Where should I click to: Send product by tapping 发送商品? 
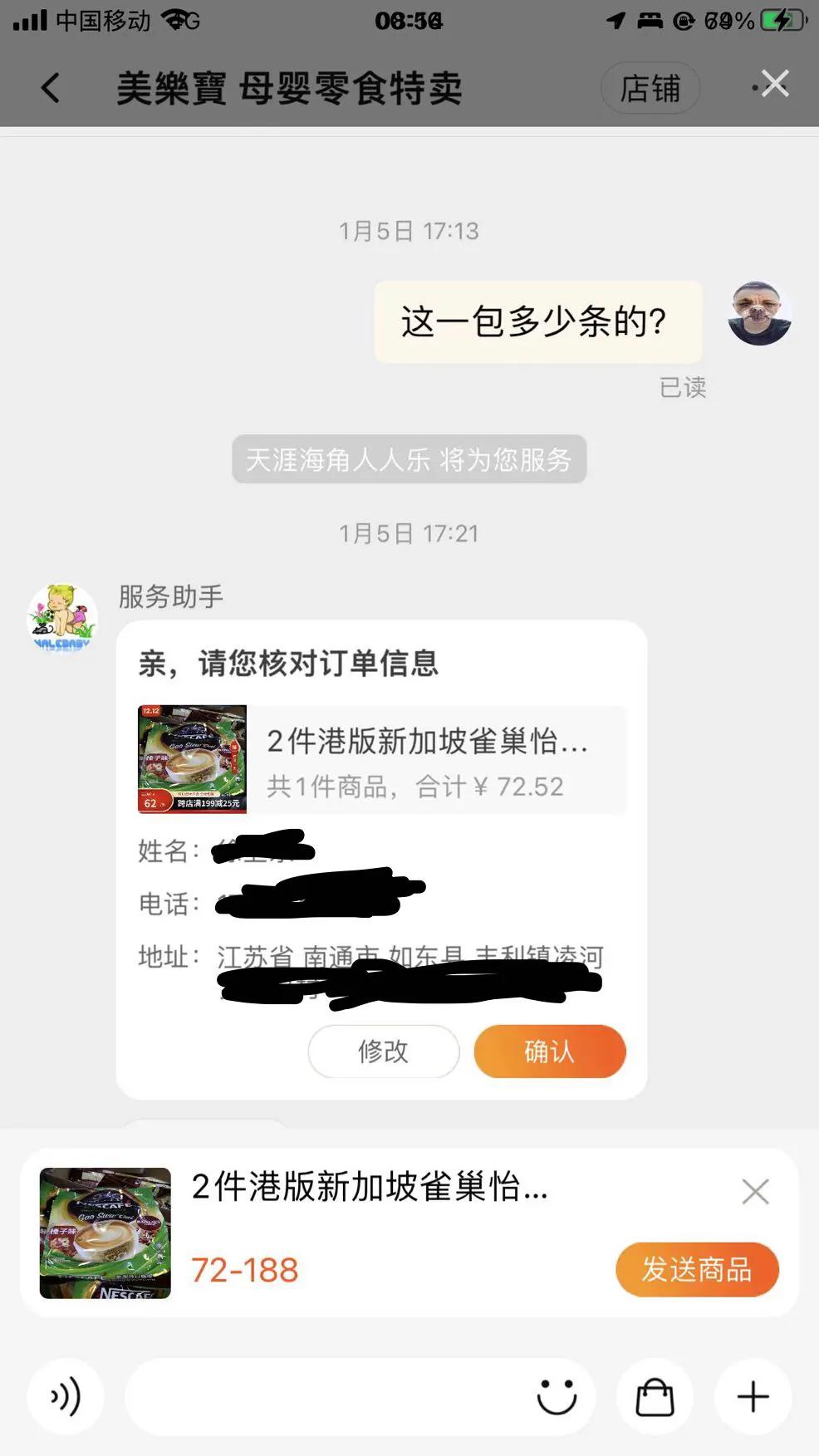coord(697,1269)
